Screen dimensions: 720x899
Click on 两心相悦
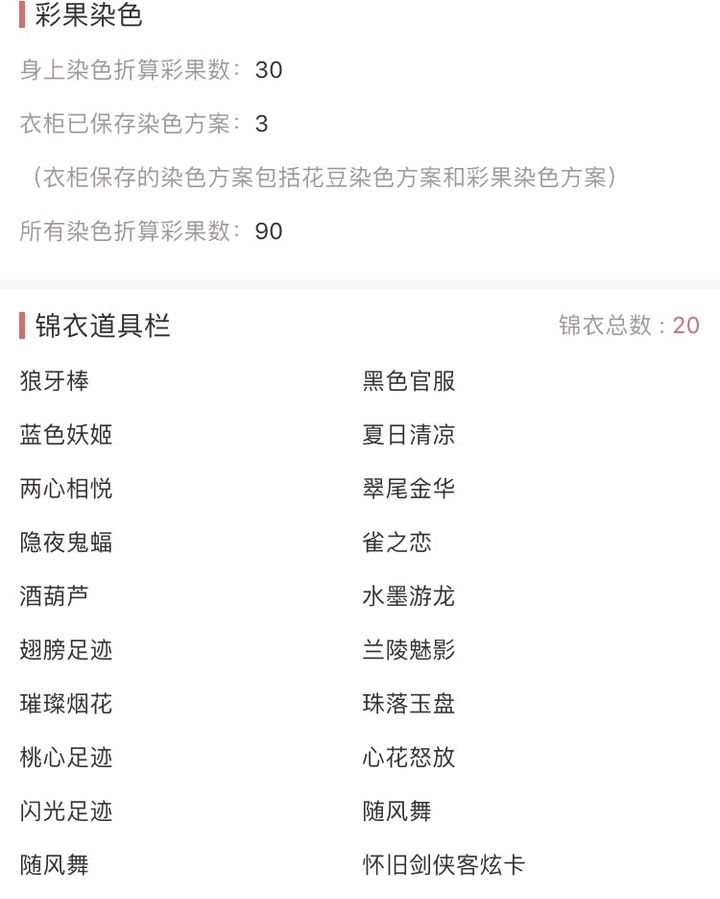point(68,489)
